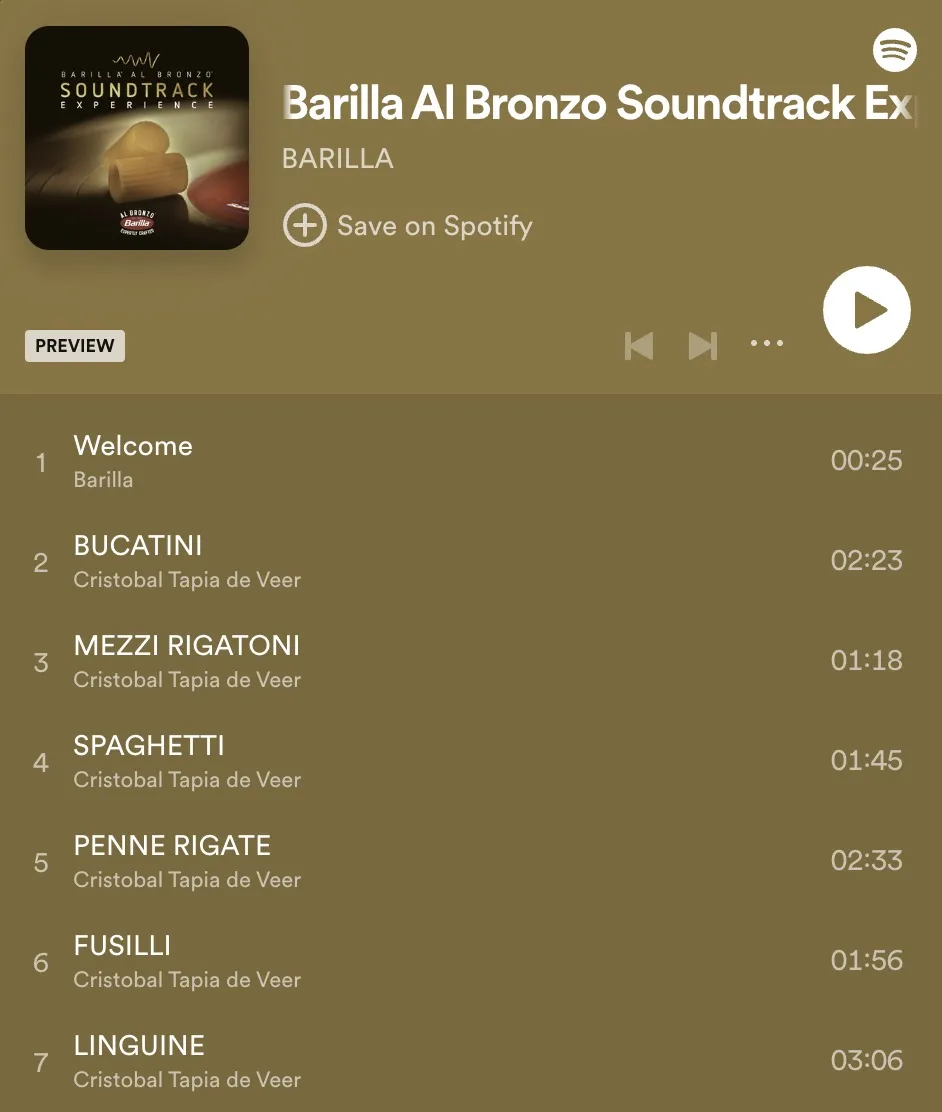Open the BARILLA artist link
The height and width of the screenshot is (1112, 942).
(338, 159)
